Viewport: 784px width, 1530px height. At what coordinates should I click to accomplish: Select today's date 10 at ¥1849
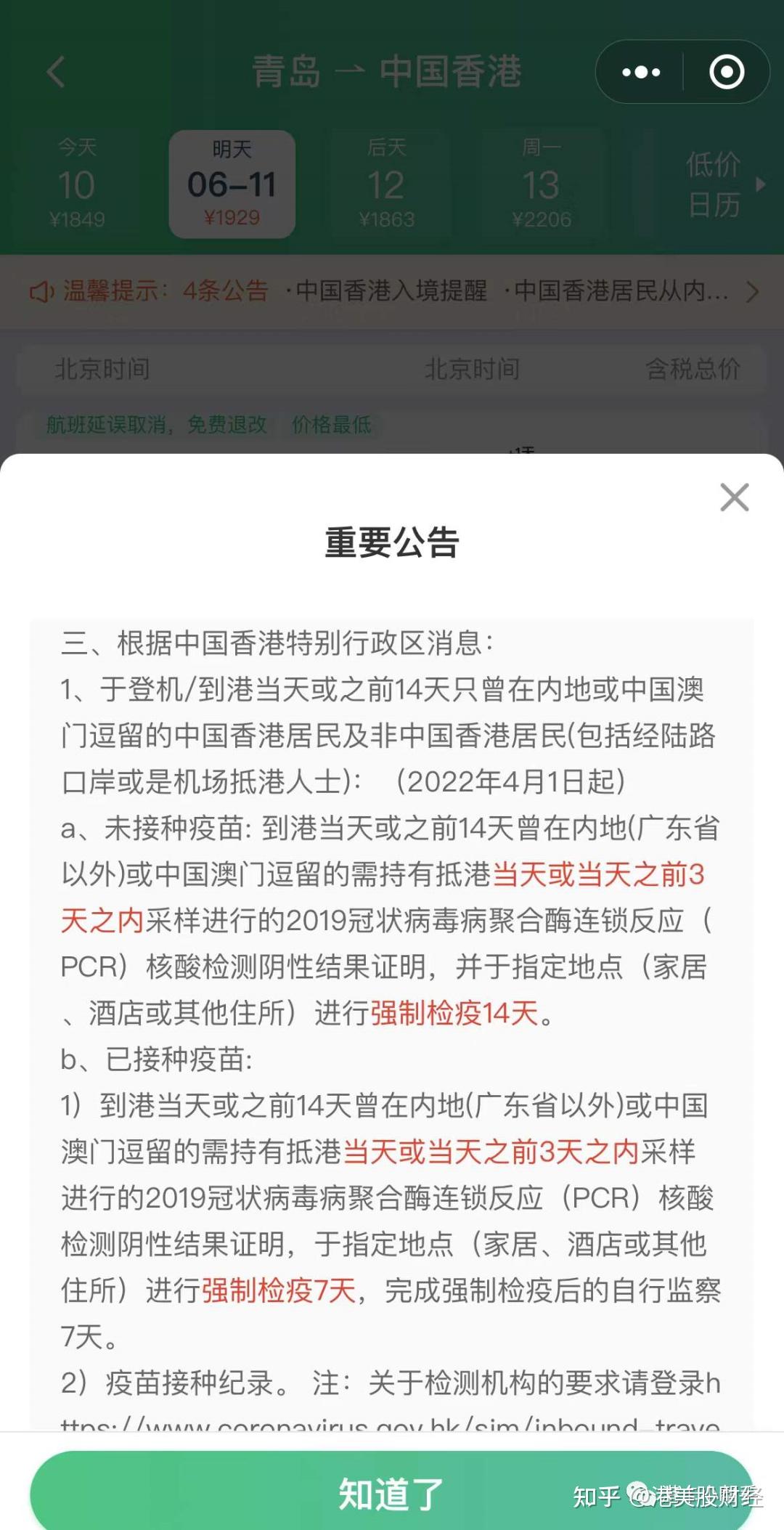click(77, 185)
